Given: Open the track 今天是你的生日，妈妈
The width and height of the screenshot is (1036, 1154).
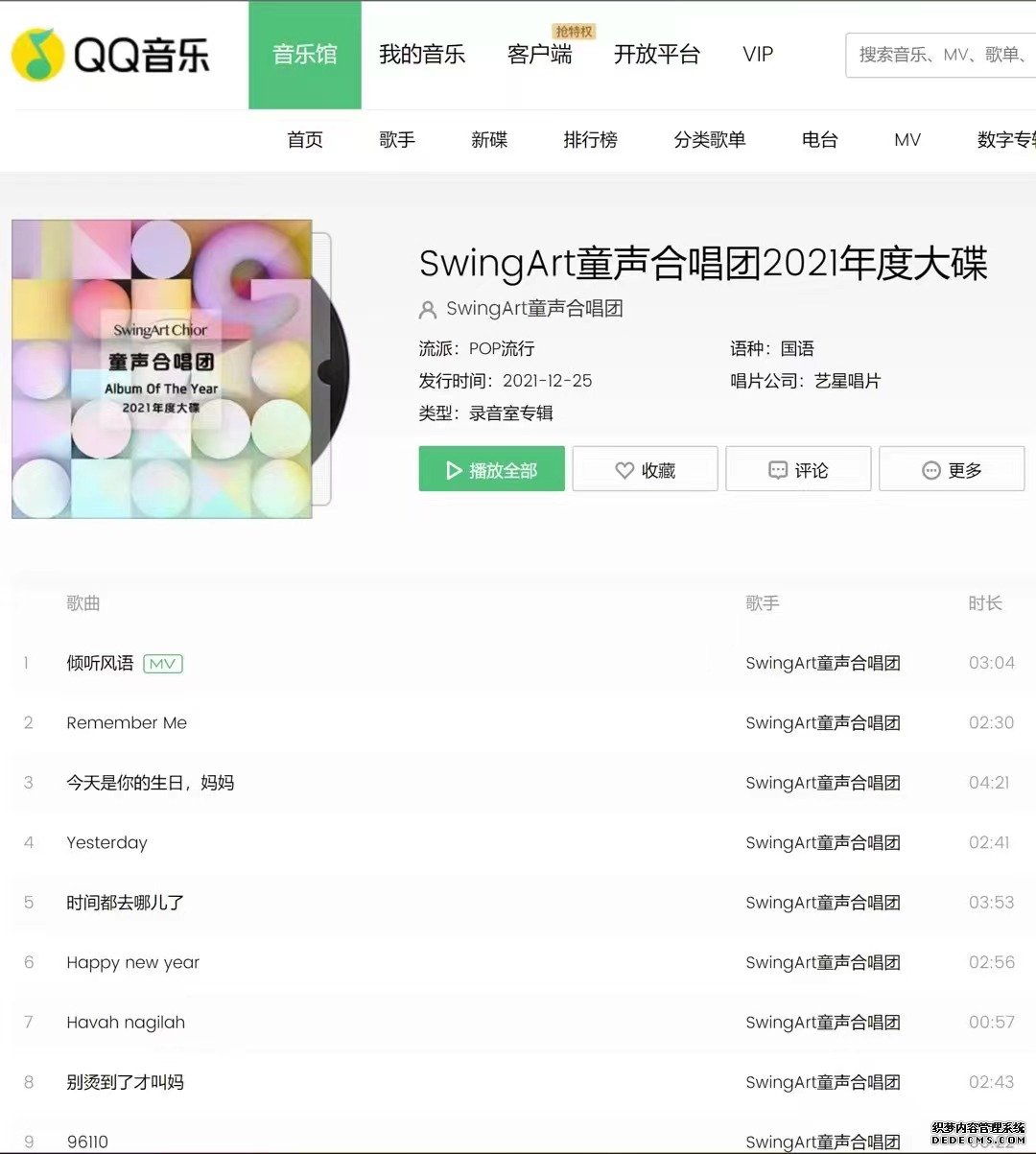Looking at the screenshot, I should [150, 783].
